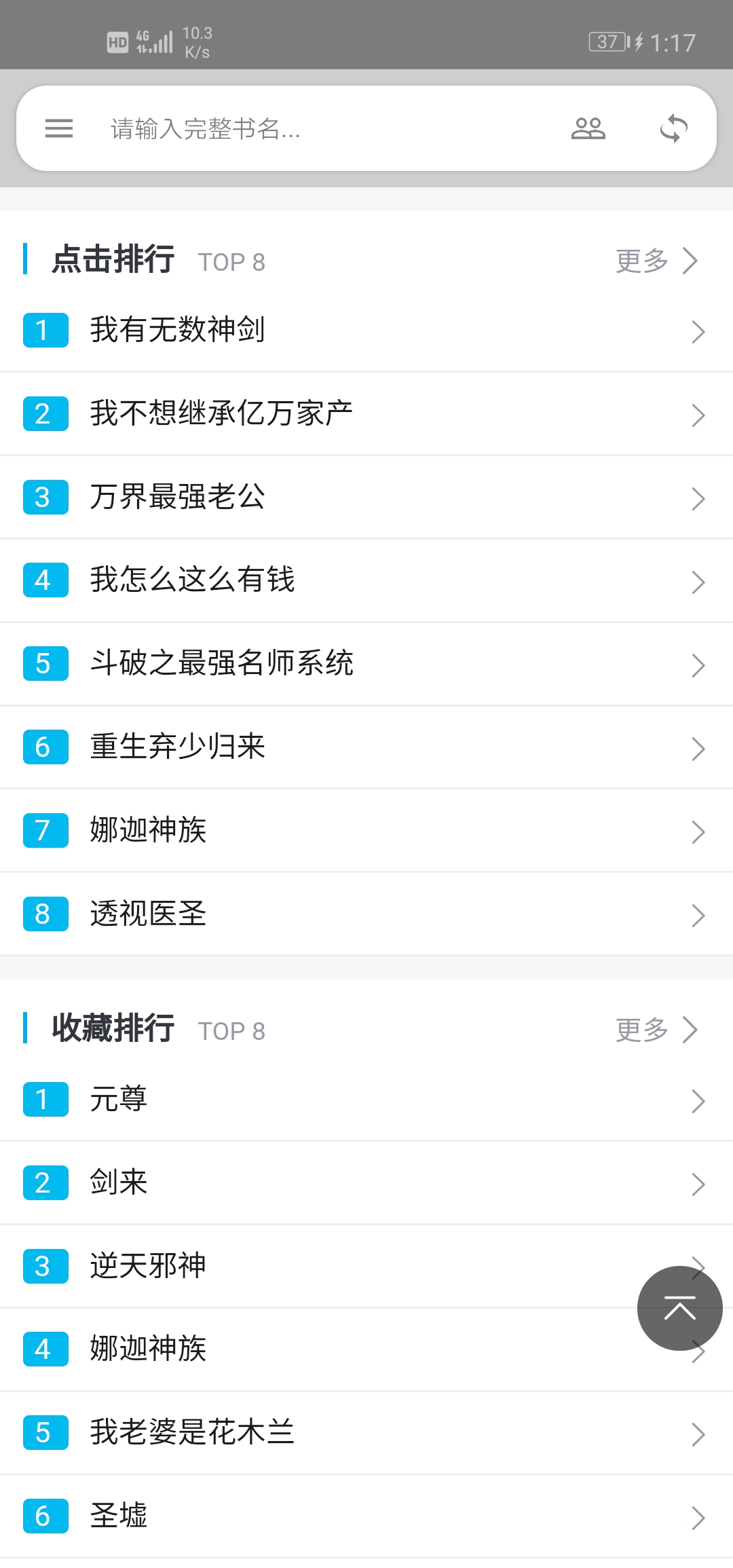
Task: View more of 点击排行 ranking
Action: click(656, 261)
